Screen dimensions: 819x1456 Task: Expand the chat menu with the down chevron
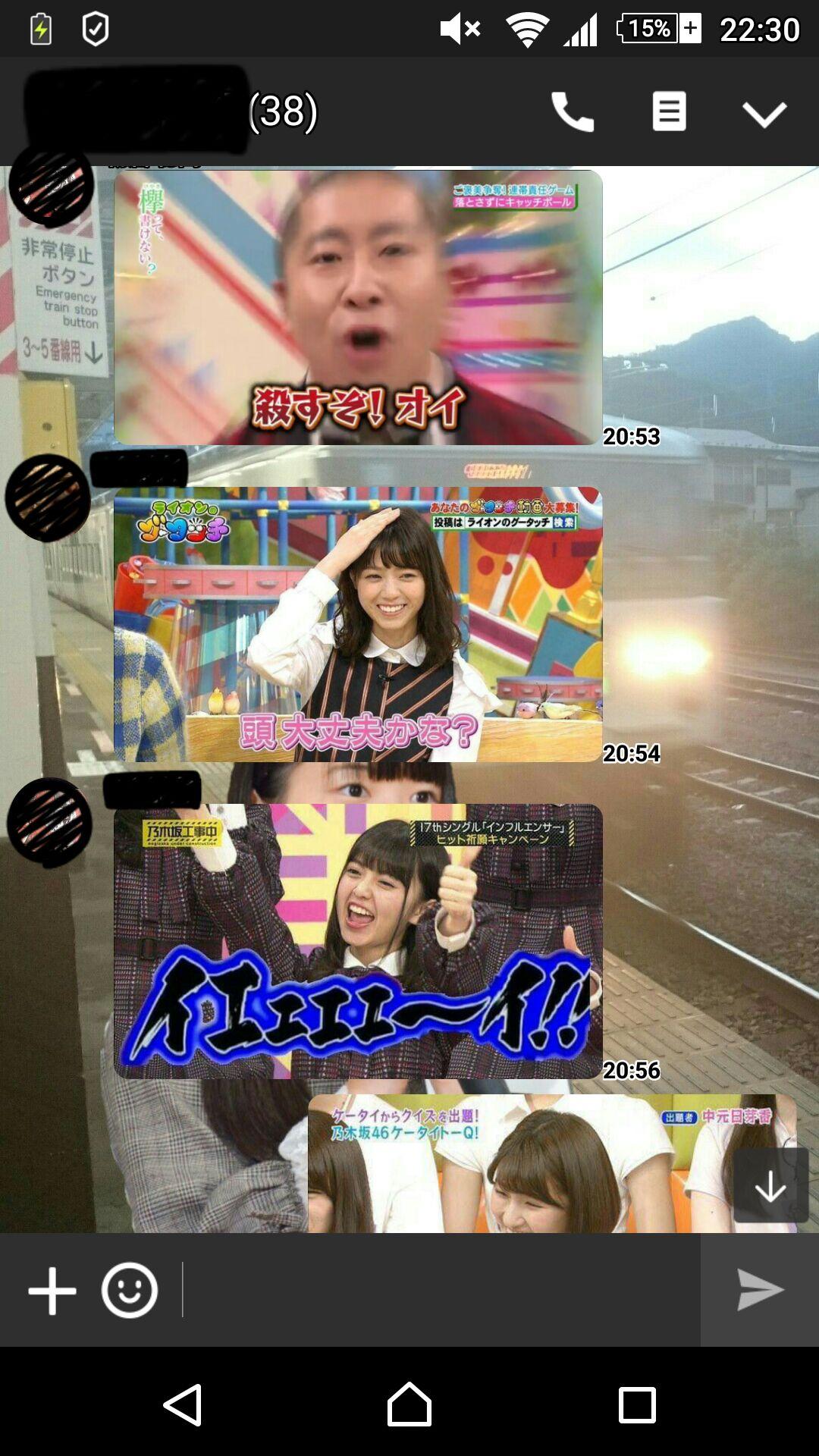pyautogui.click(x=764, y=114)
